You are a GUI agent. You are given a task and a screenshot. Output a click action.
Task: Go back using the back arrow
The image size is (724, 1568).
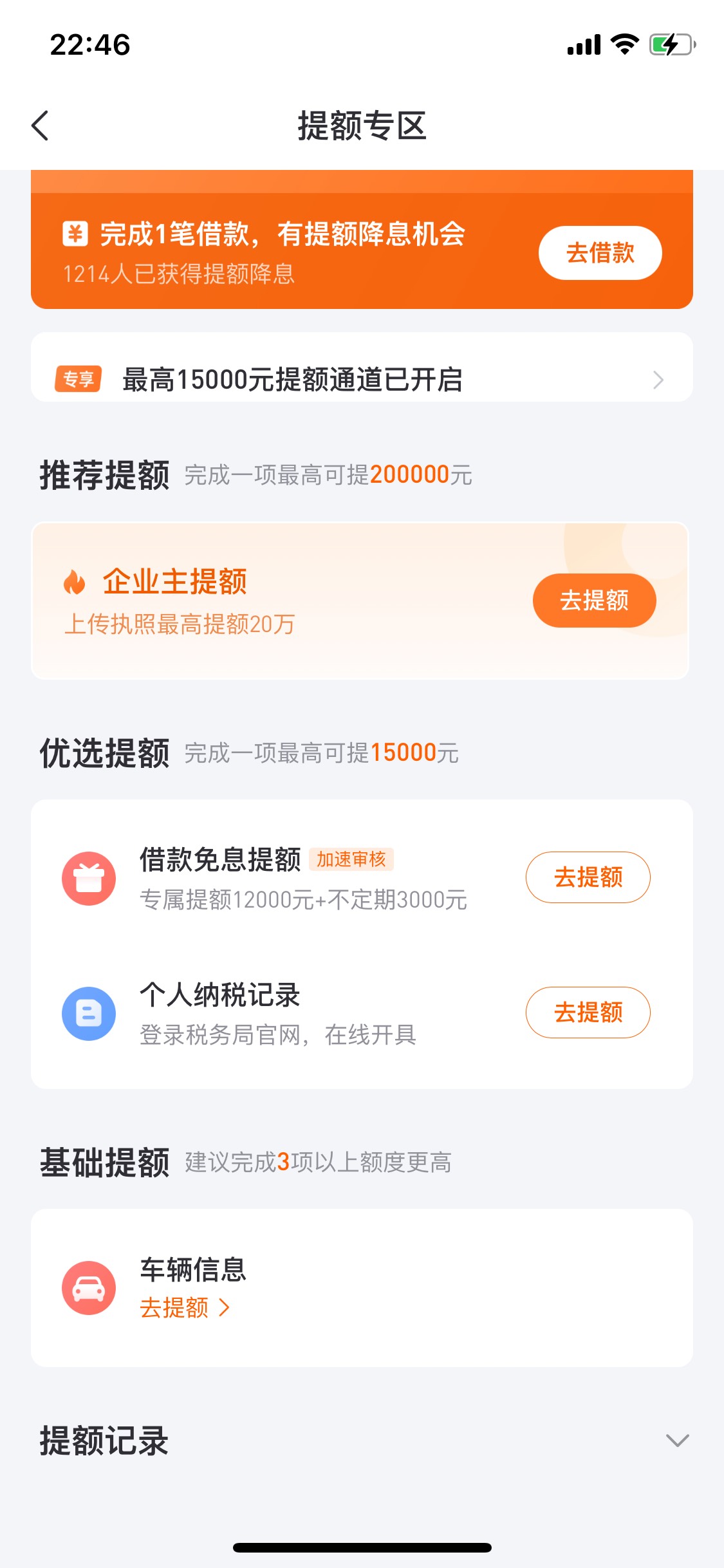pos(40,126)
